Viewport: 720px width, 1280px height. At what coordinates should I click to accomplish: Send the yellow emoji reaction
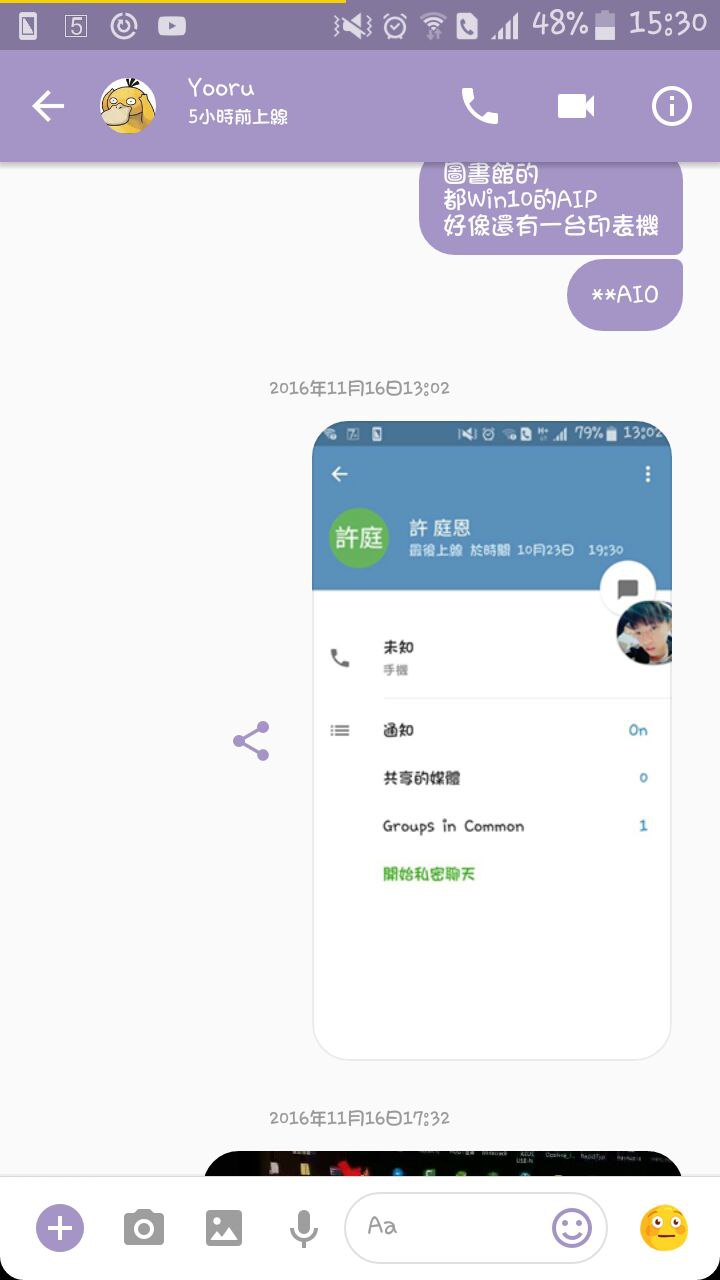click(x=664, y=1227)
